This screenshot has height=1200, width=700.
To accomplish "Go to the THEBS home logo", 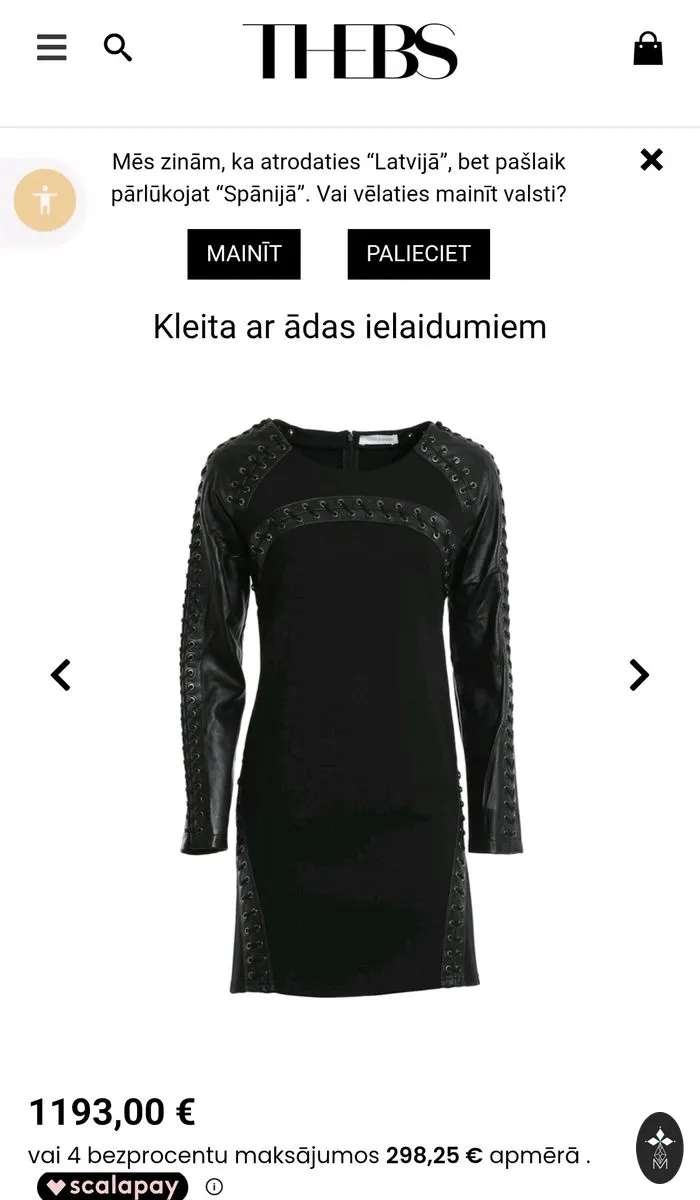I will (350, 52).
